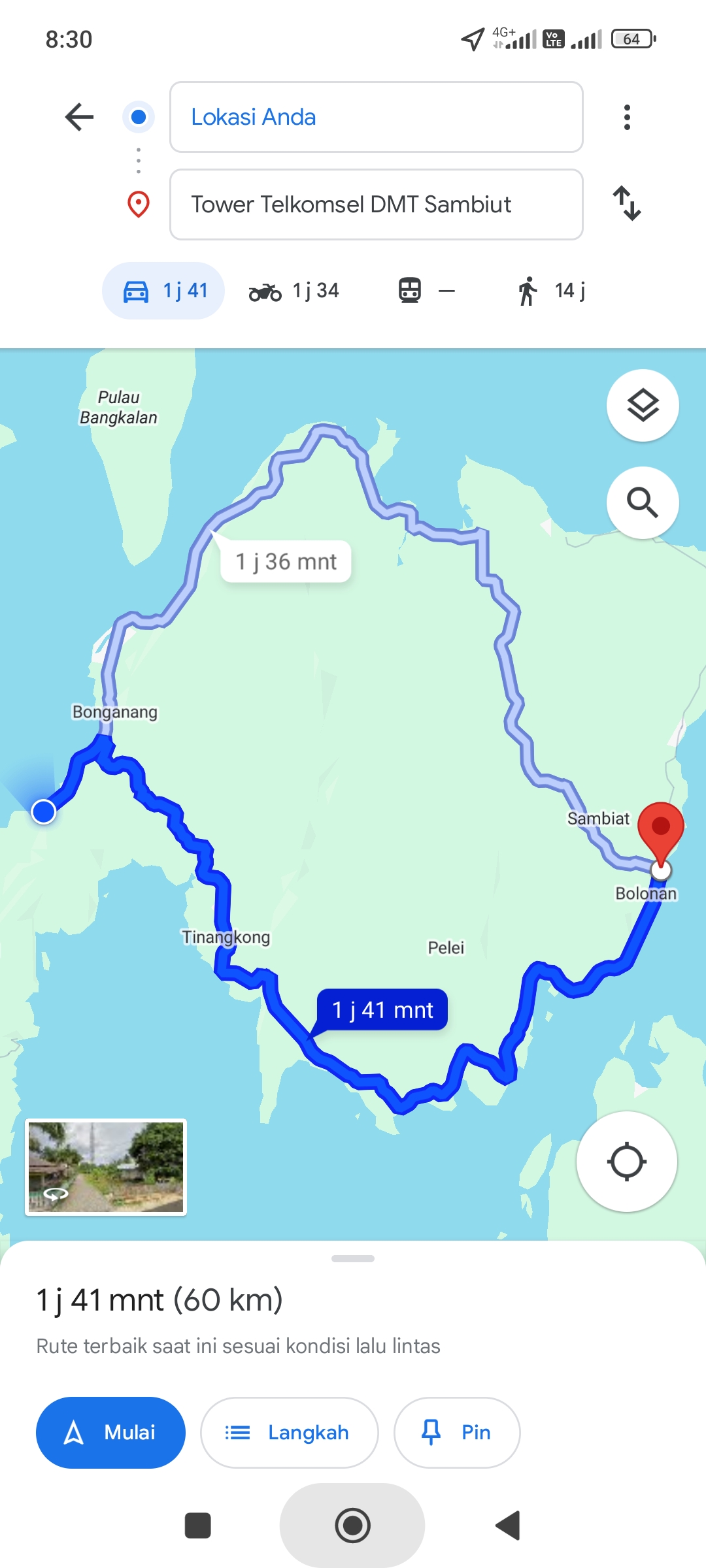Search along the route with magnifier button
This screenshot has height=1568, width=706.
coord(643,502)
